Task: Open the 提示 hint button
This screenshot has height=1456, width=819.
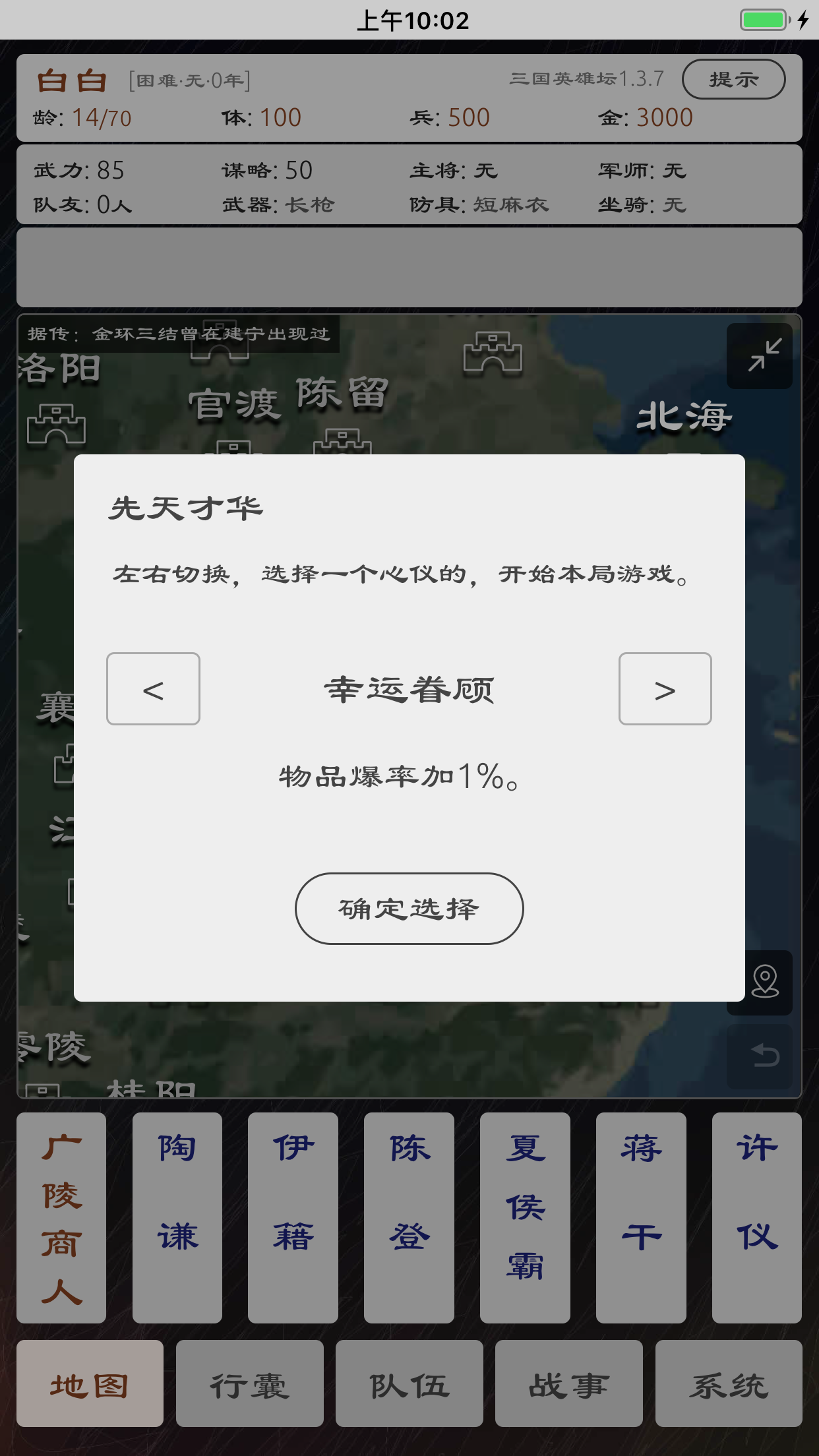Action: tap(733, 79)
